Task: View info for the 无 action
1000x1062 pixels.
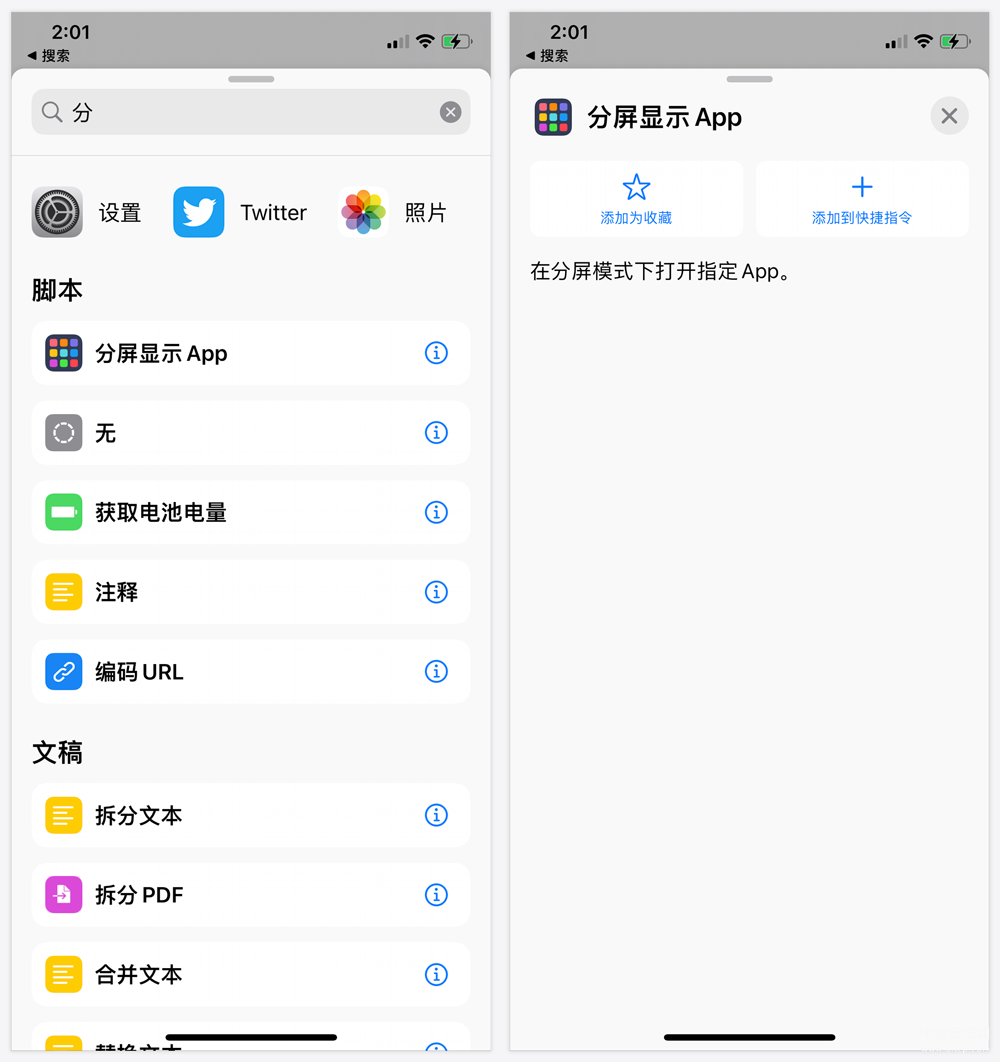Action: click(436, 433)
